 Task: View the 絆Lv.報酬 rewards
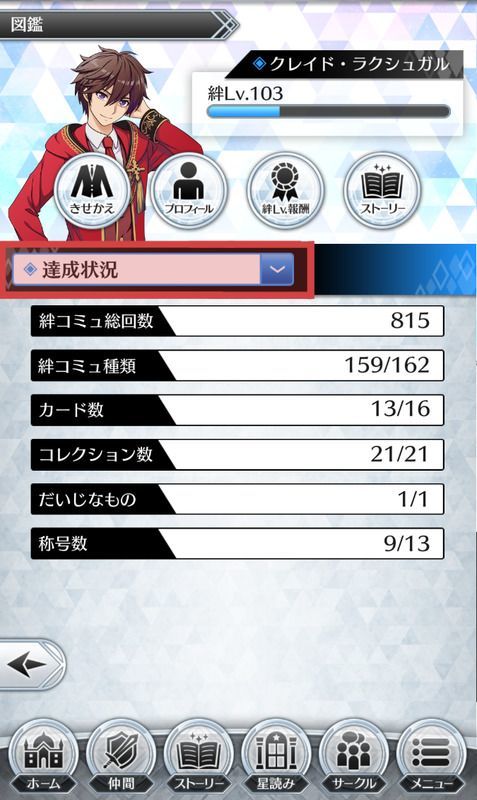(285, 190)
